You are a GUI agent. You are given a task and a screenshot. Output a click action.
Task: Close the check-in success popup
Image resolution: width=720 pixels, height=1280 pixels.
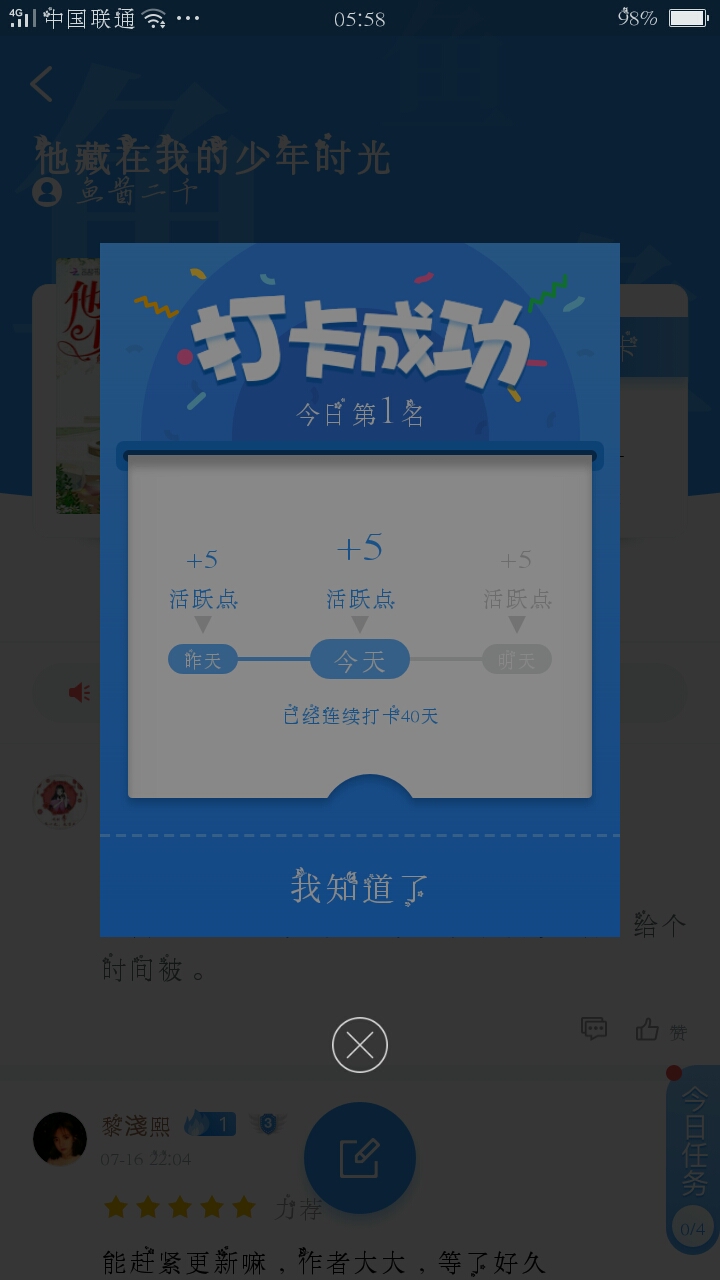click(360, 1045)
